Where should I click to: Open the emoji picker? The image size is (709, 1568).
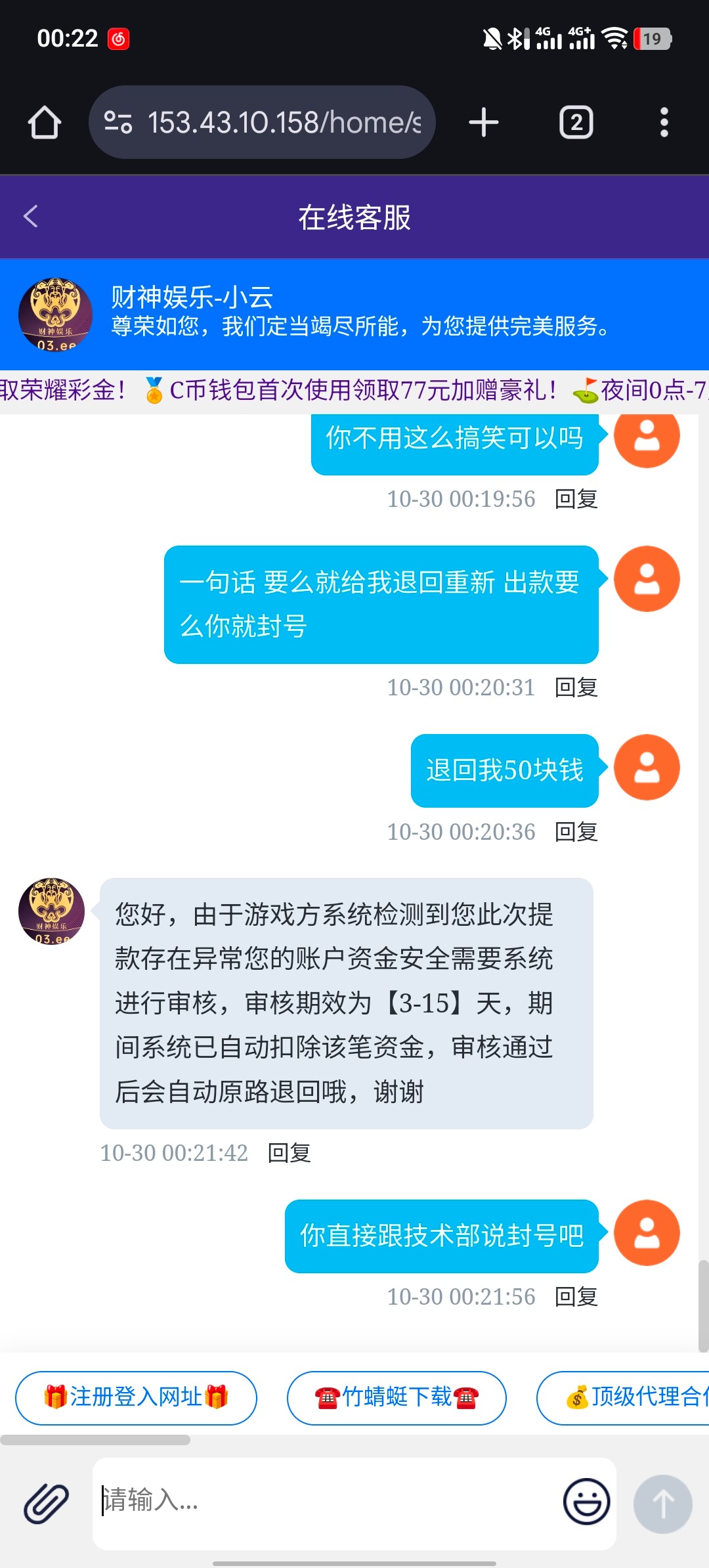[586, 1502]
